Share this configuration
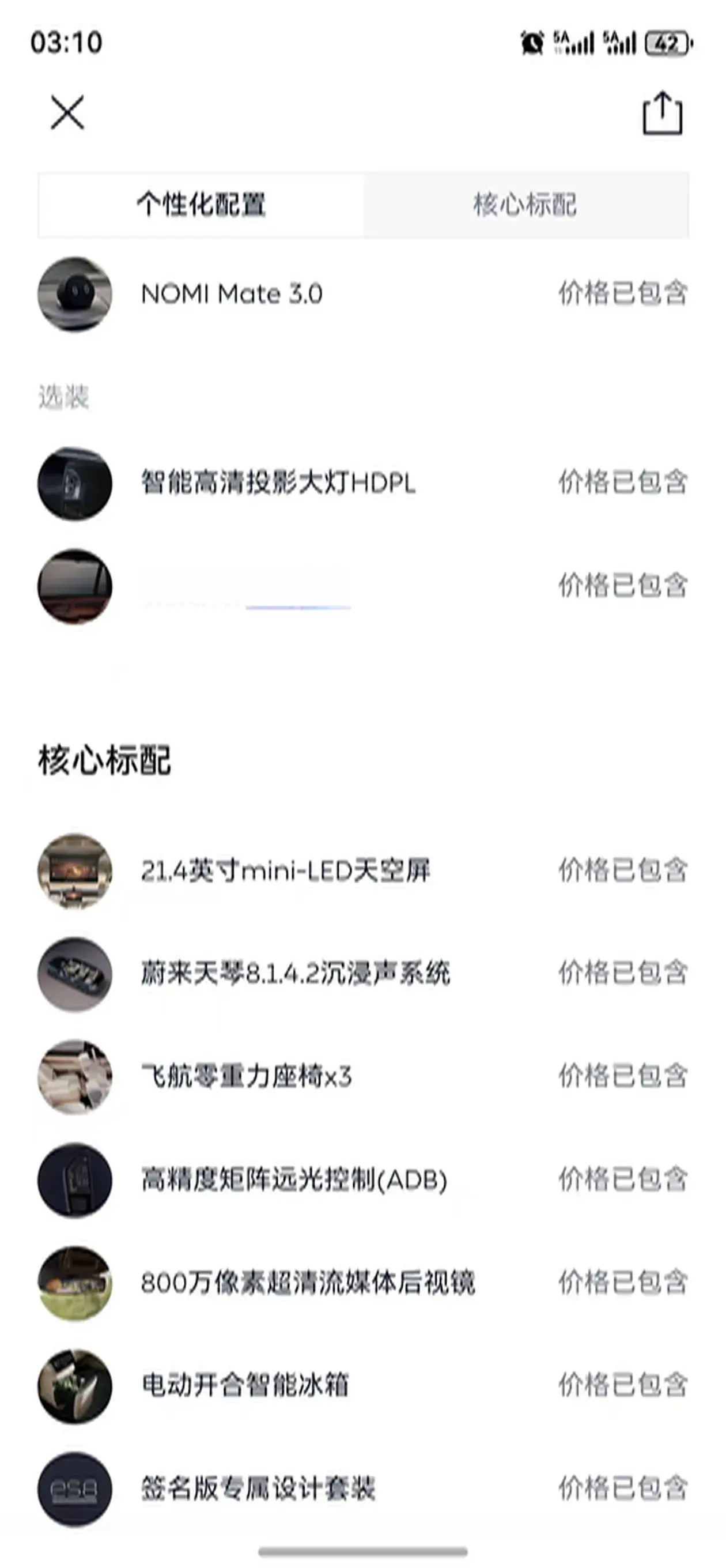The image size is (726, 1568). [x=662, y=113]
